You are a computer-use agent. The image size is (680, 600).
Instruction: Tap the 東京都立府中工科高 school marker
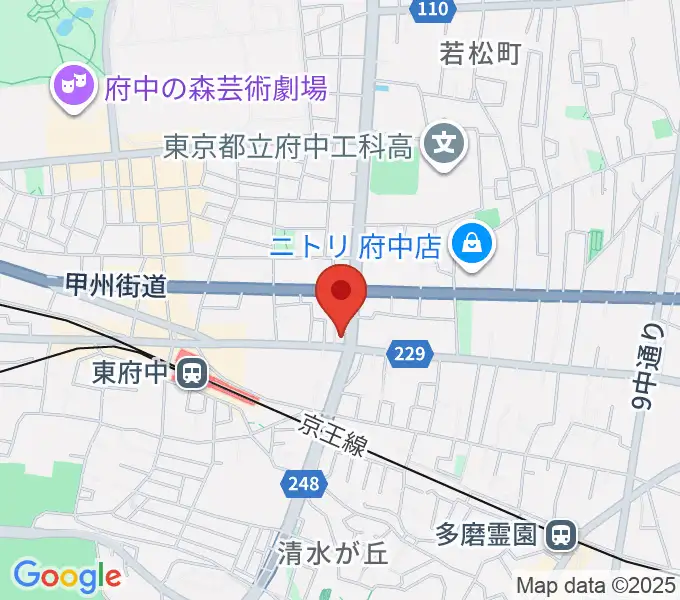tap(445, 147)
